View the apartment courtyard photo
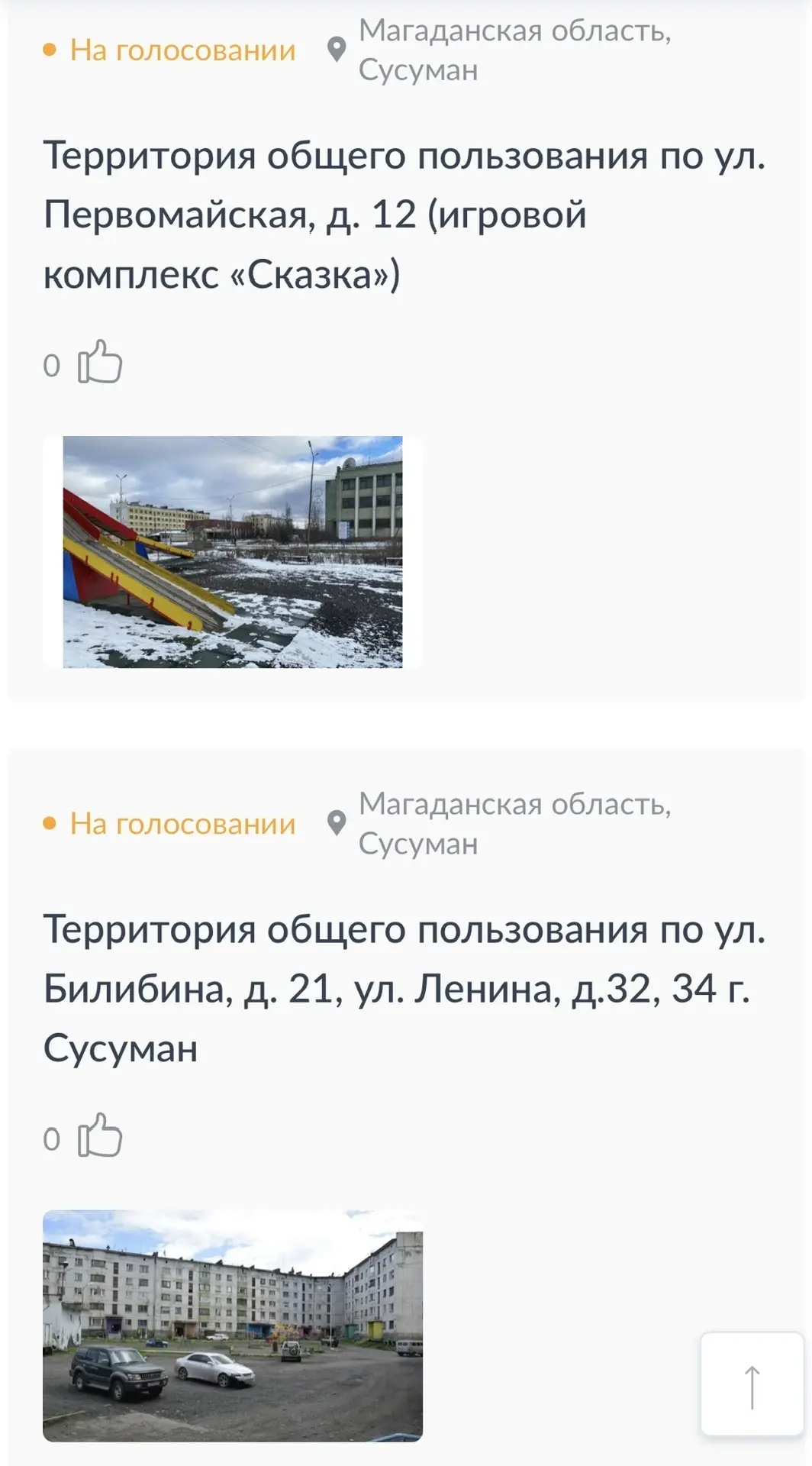The image size is (812, 1466). 232,1326
